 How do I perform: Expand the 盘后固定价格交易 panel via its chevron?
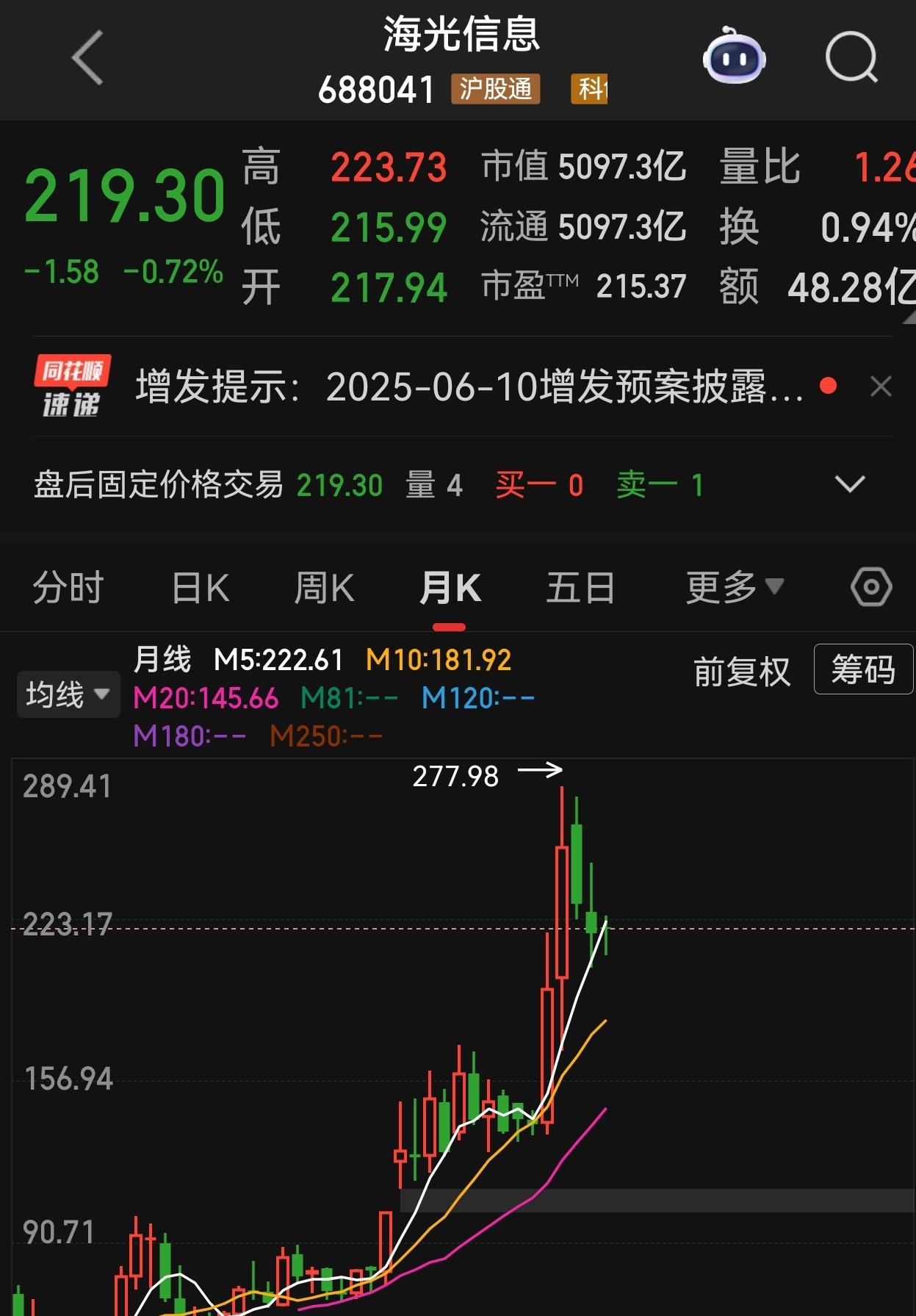pos(849,484)
